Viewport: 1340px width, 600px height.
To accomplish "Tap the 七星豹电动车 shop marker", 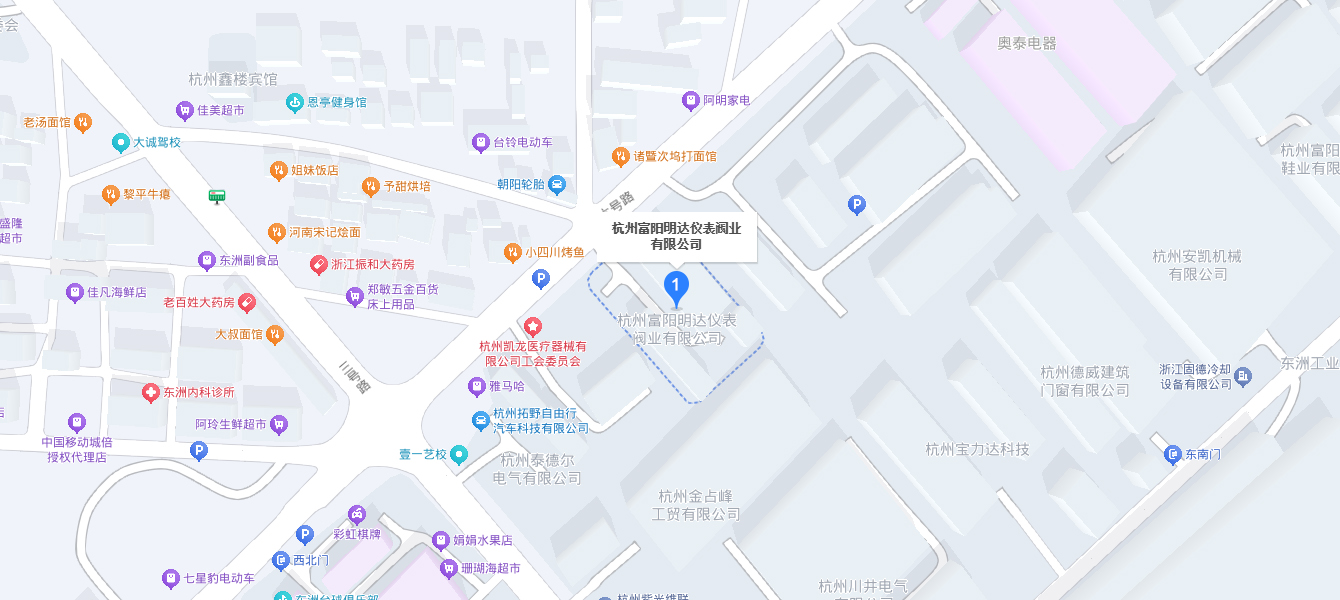I will (172, 579).
